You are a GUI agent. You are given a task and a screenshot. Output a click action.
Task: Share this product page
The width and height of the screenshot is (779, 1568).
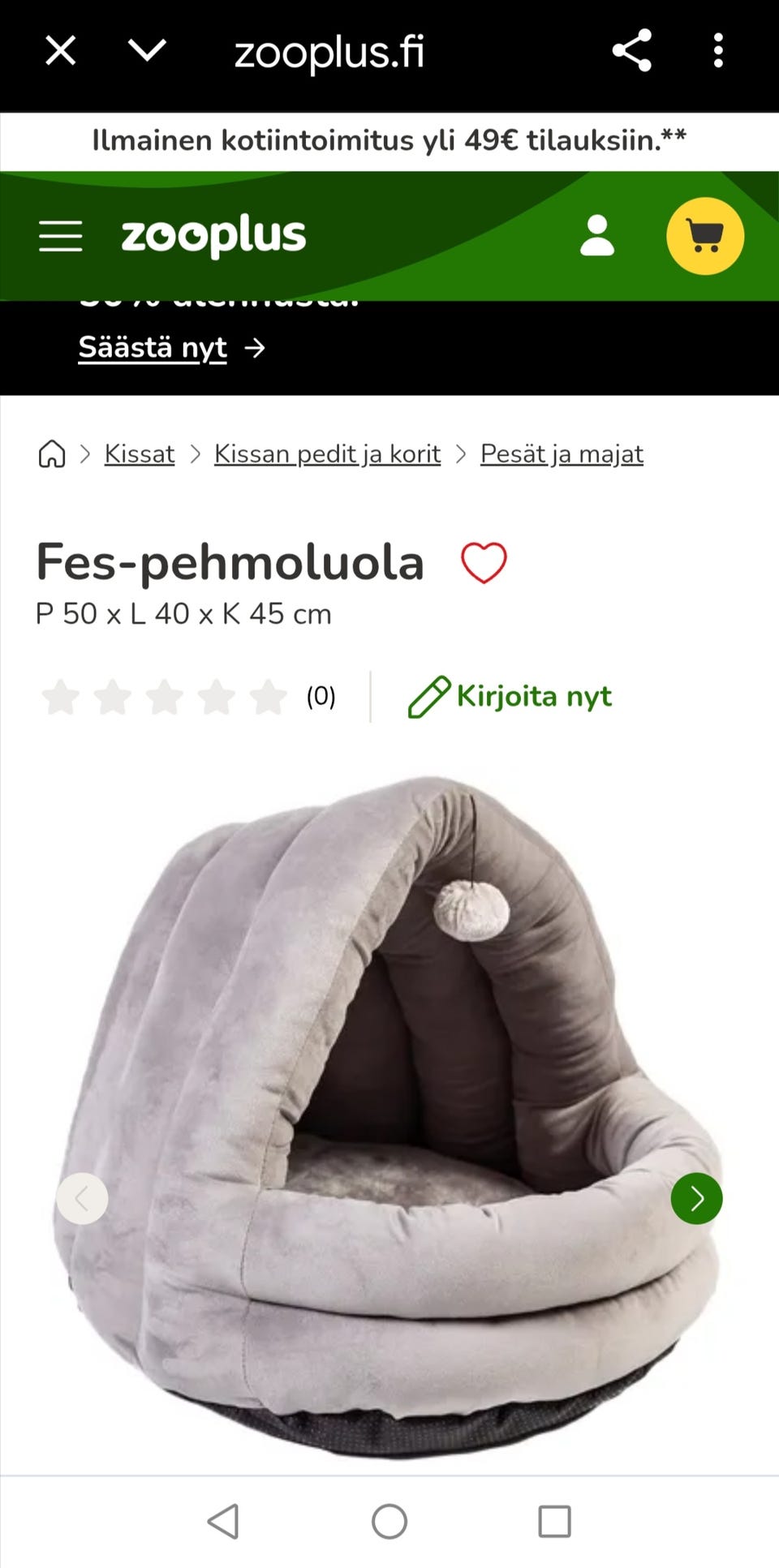(631, 50)
